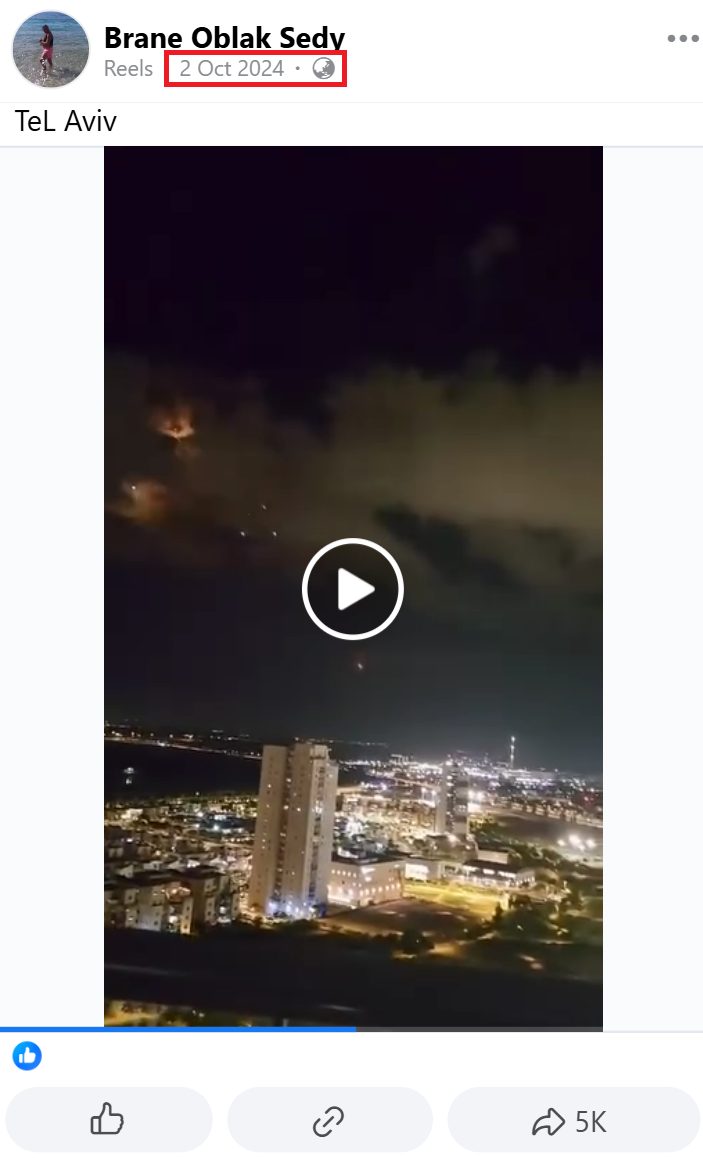
Task: View who reacted with like
Action: point(27,1056)
